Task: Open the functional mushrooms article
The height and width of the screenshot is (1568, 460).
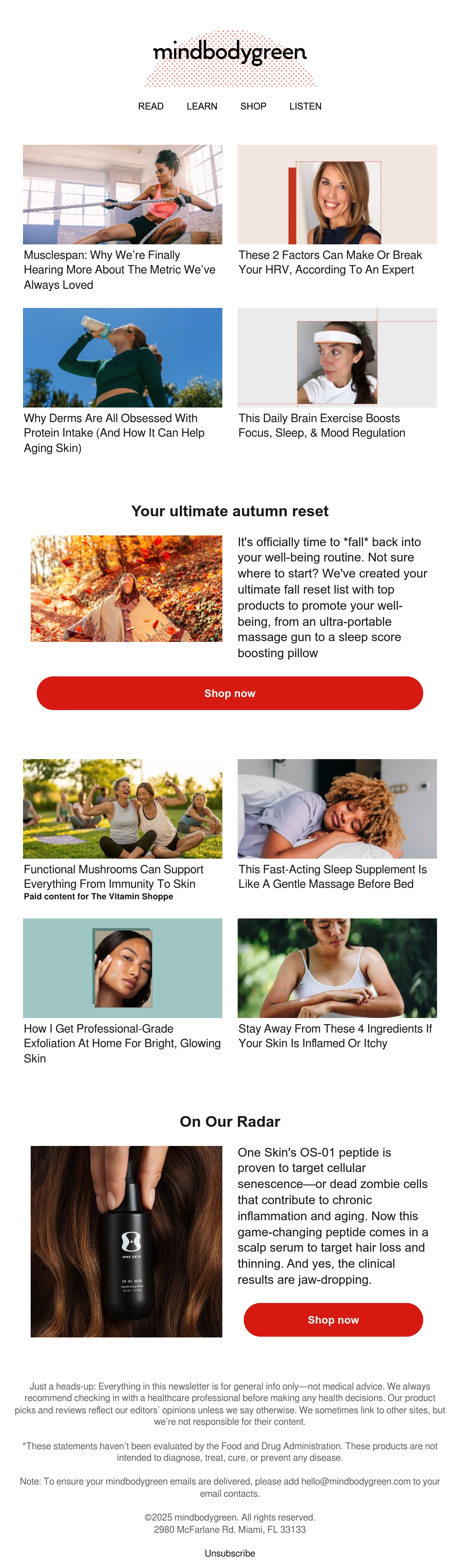Action: pos(113,877)
